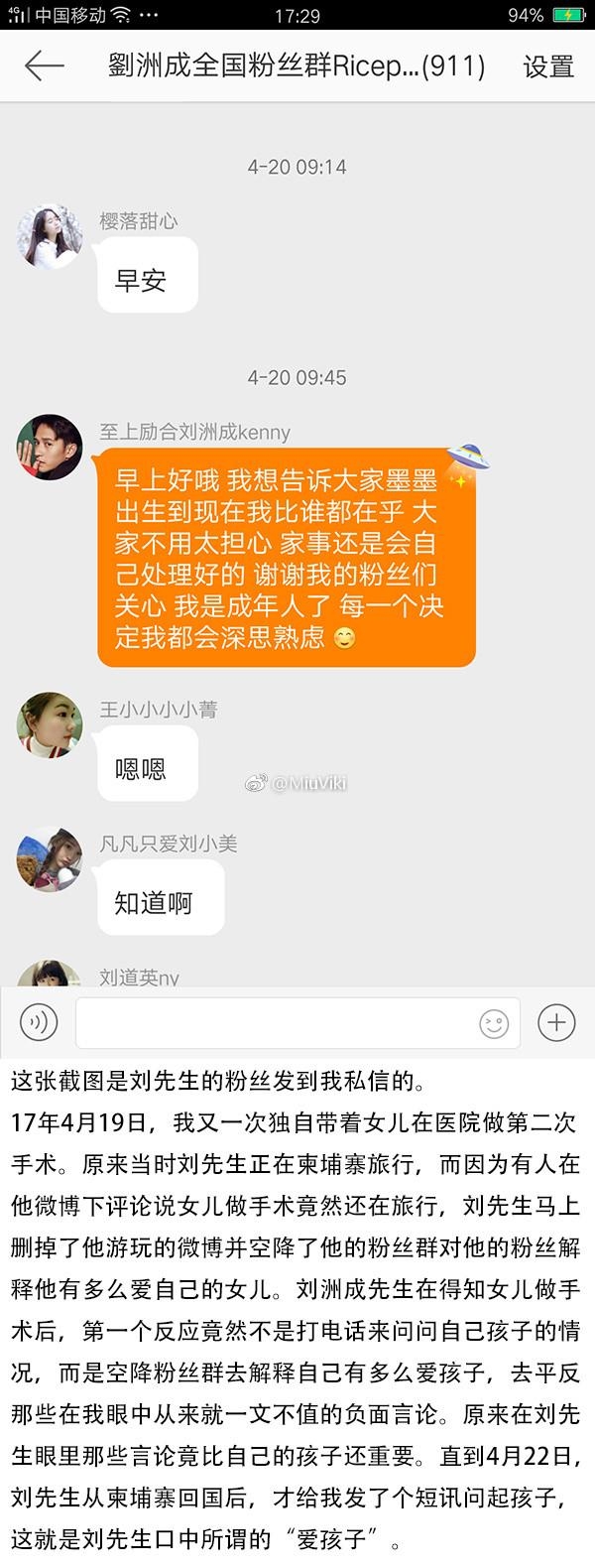View the avatar of 至上励合刘洲成kenny
The height and width of the screenshot is (1568, 595).
click(x=50, y=448)
